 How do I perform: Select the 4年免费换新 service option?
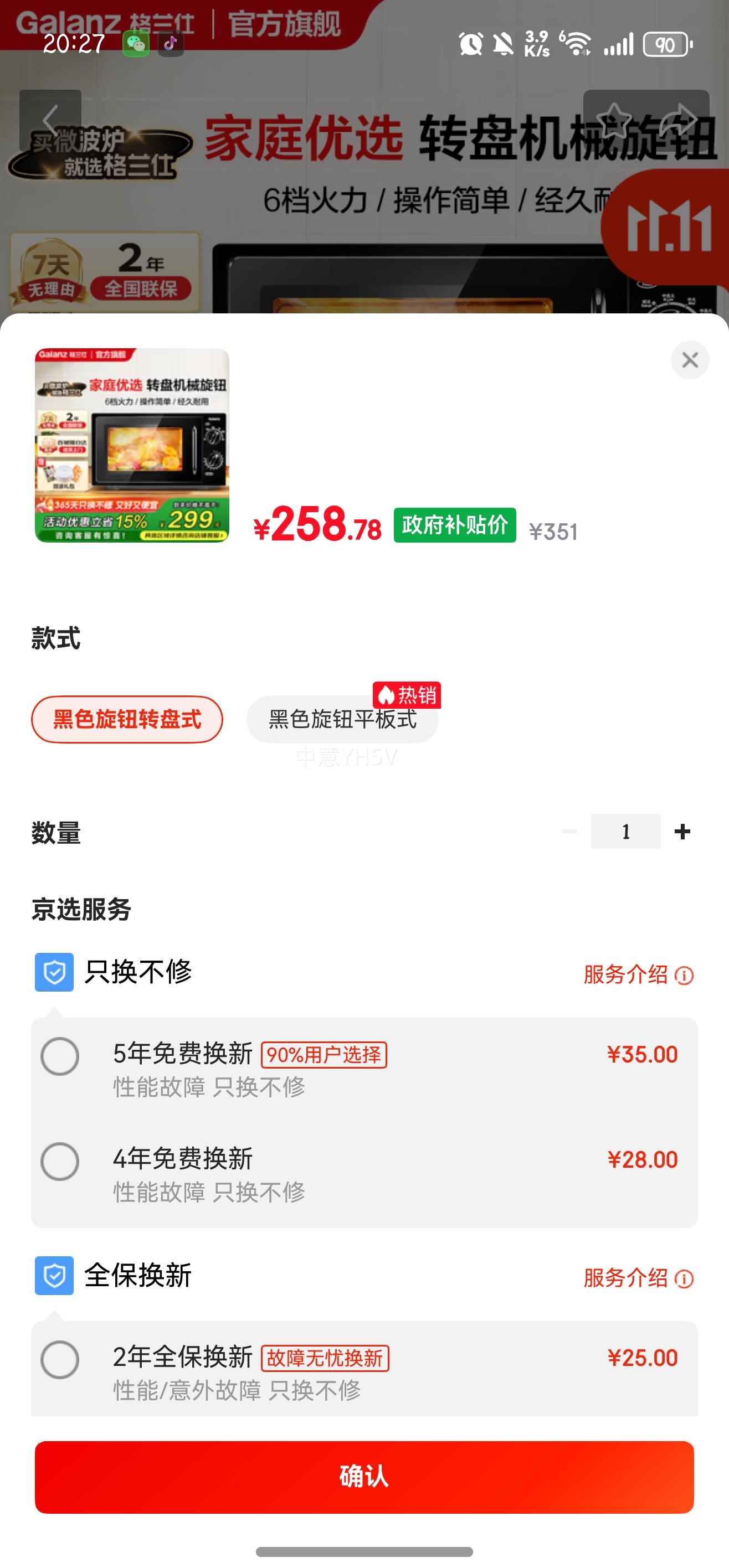60,1162
